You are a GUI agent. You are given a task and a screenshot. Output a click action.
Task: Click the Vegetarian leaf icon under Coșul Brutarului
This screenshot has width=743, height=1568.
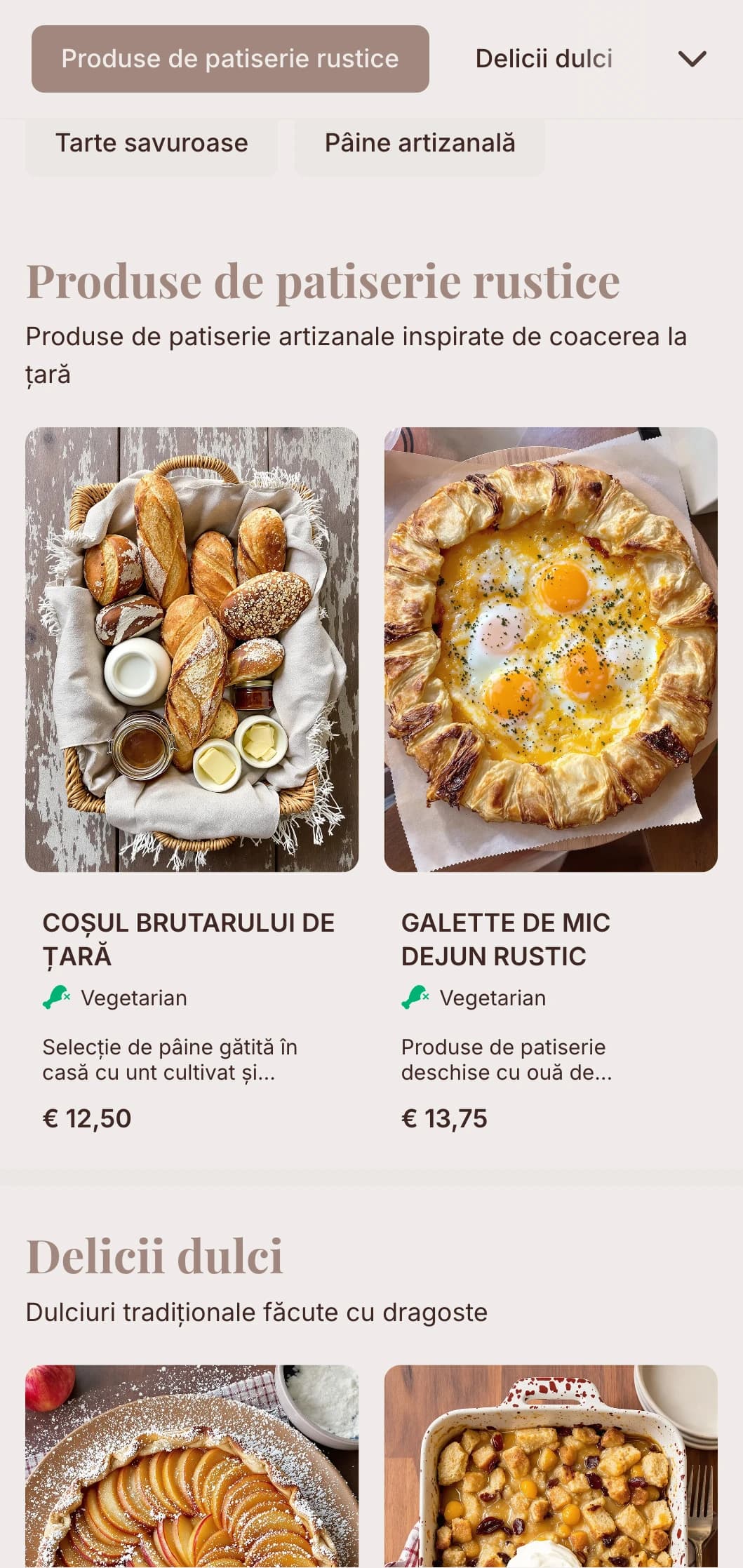56,997
